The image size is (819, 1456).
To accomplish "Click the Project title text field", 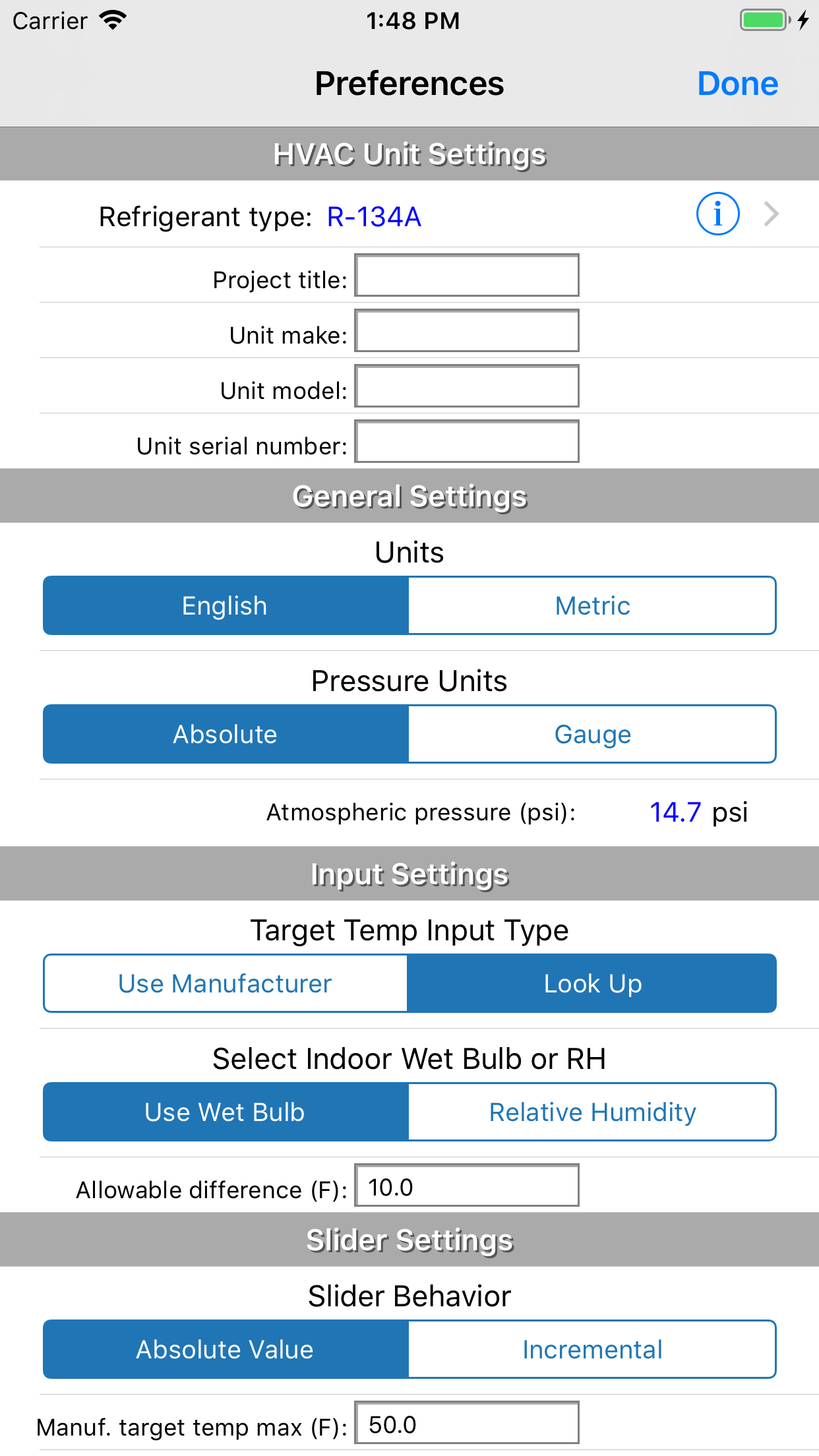I will point(466,276).
